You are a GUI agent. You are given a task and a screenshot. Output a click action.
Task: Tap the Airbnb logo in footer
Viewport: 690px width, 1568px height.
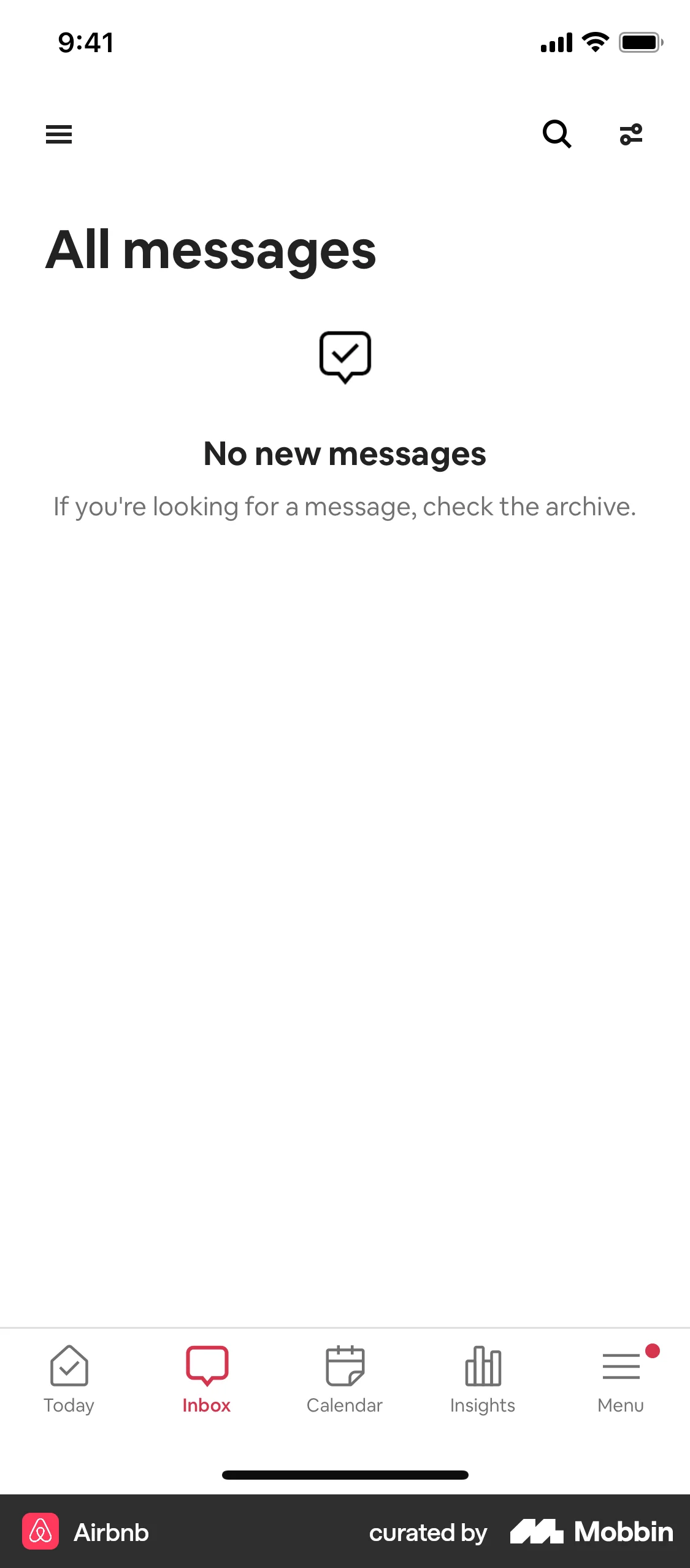[40, 1532]
